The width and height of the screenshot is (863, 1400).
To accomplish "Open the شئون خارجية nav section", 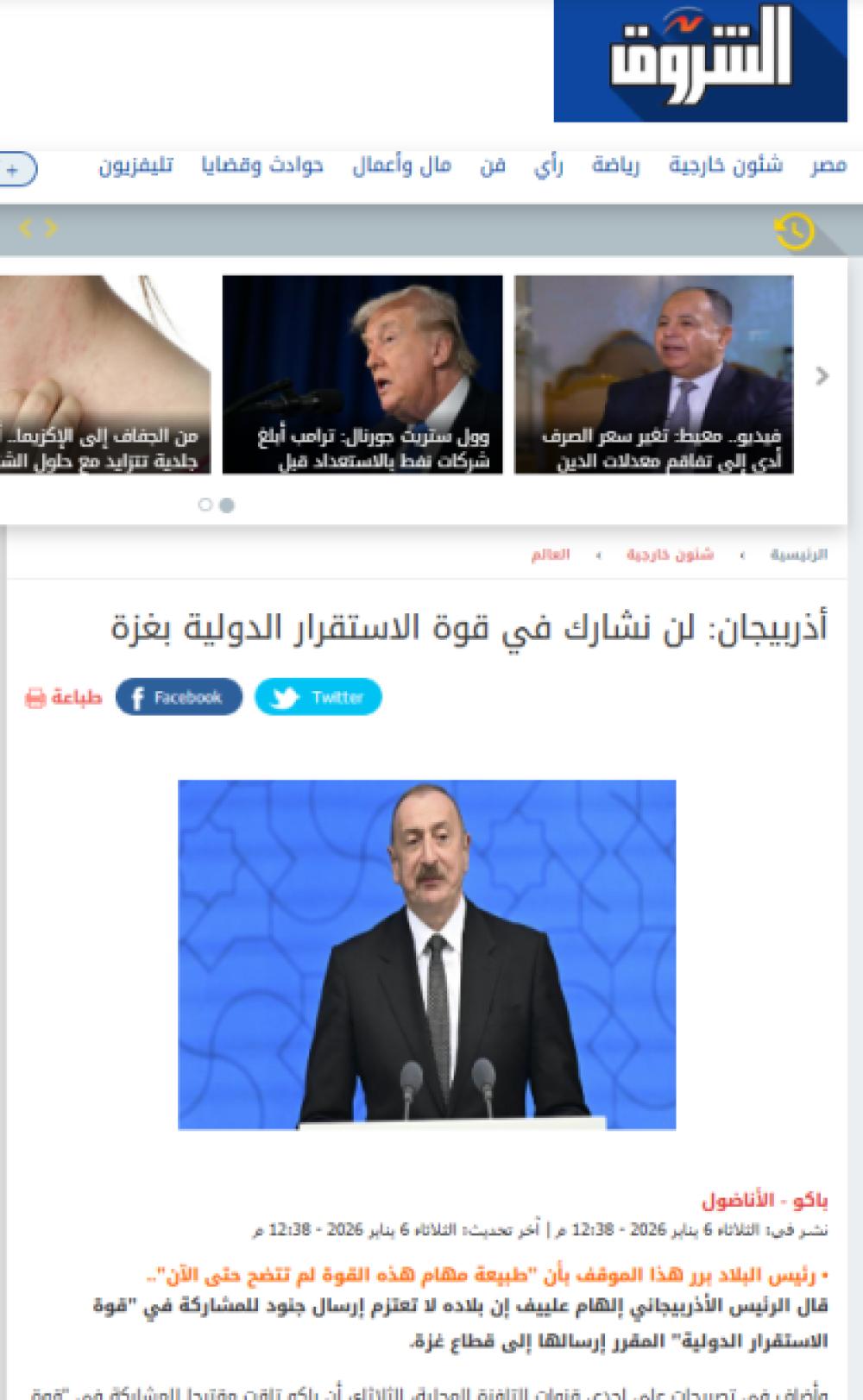I will (x=725, y=166).
